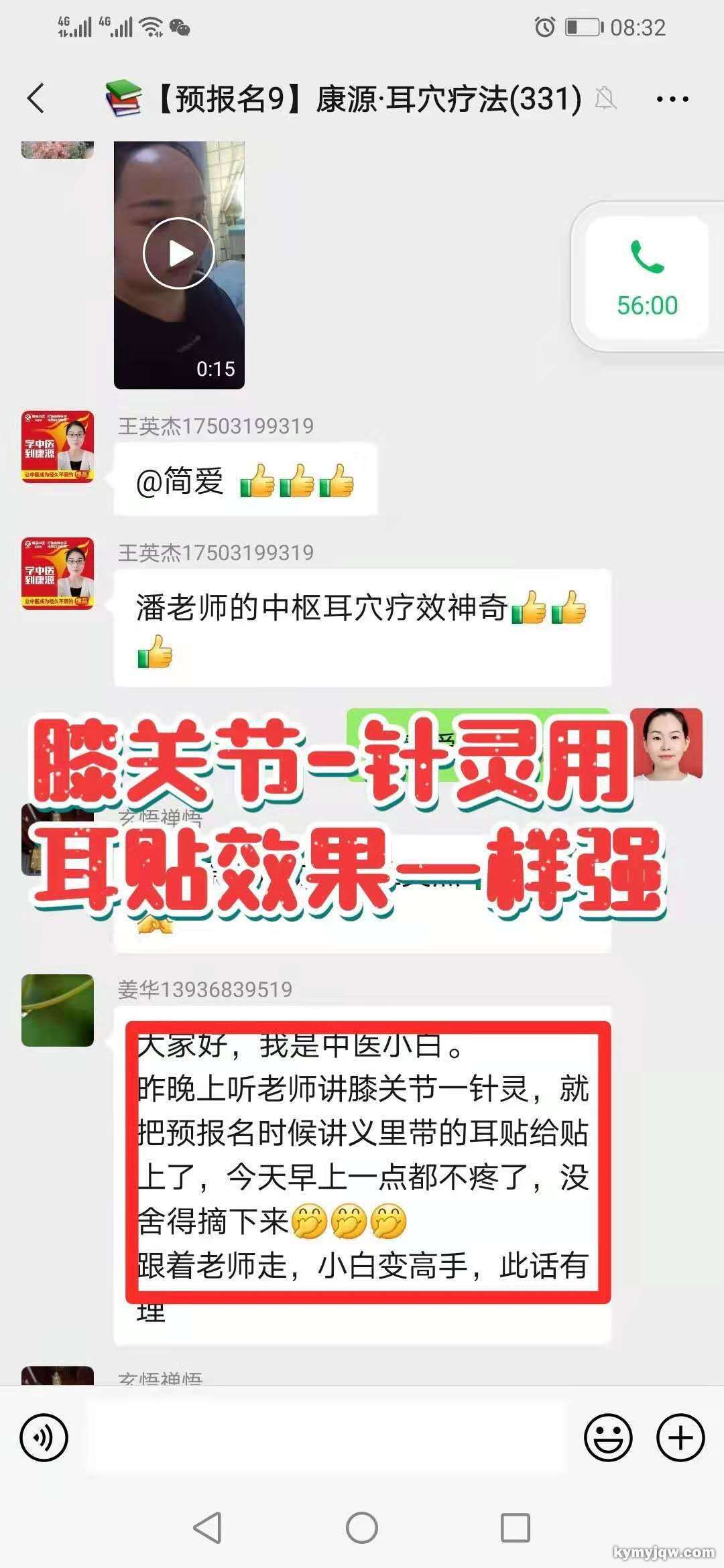Open 姜华13936839519's profile avatar

click(58, 1010)
